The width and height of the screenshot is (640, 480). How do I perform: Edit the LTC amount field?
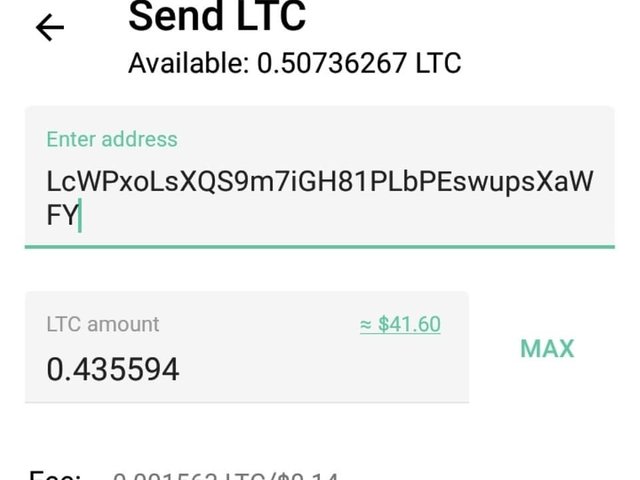[x=200, y=369]
